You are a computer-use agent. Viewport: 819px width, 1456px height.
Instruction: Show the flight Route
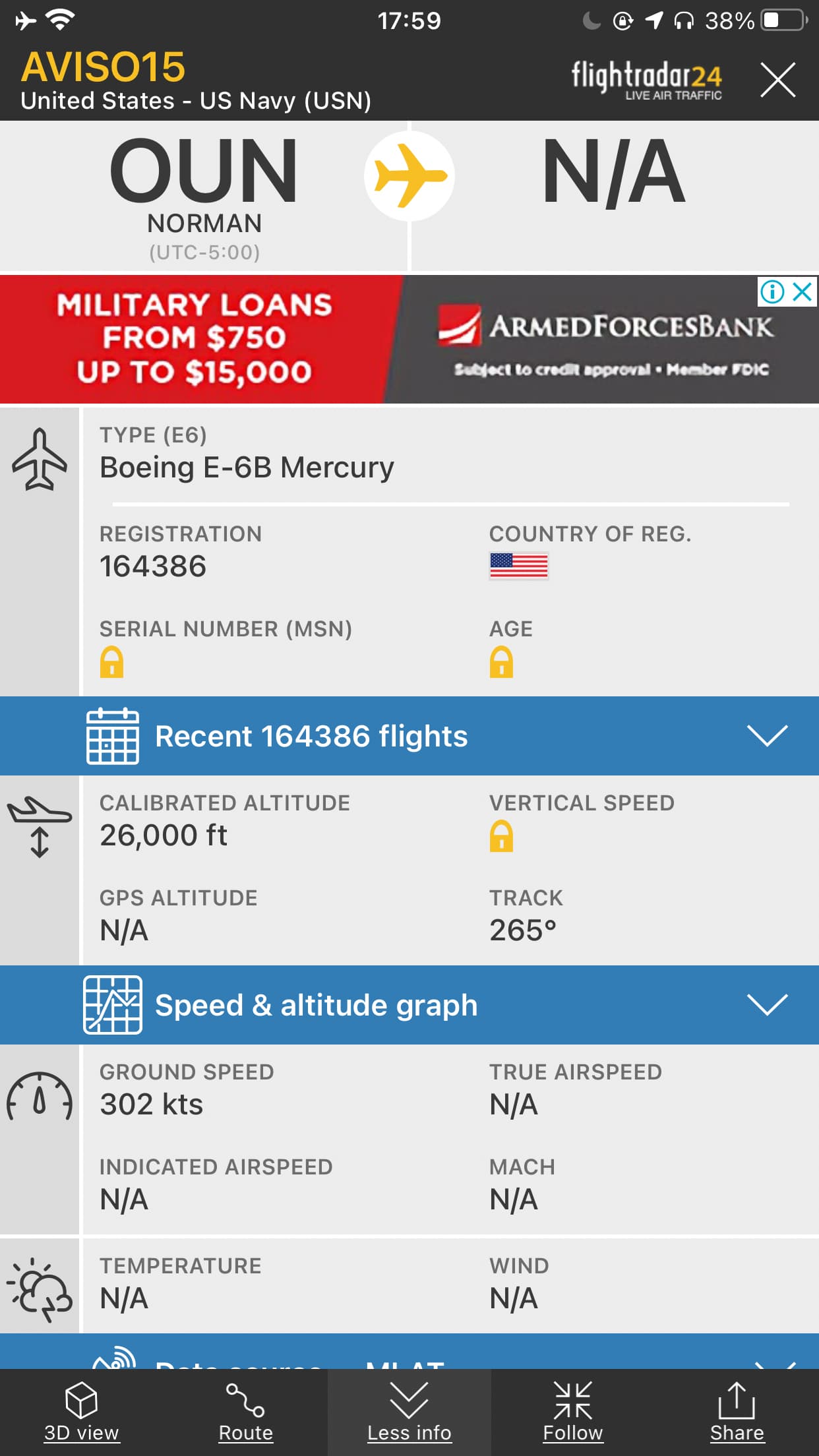[x=245, y=1411]
